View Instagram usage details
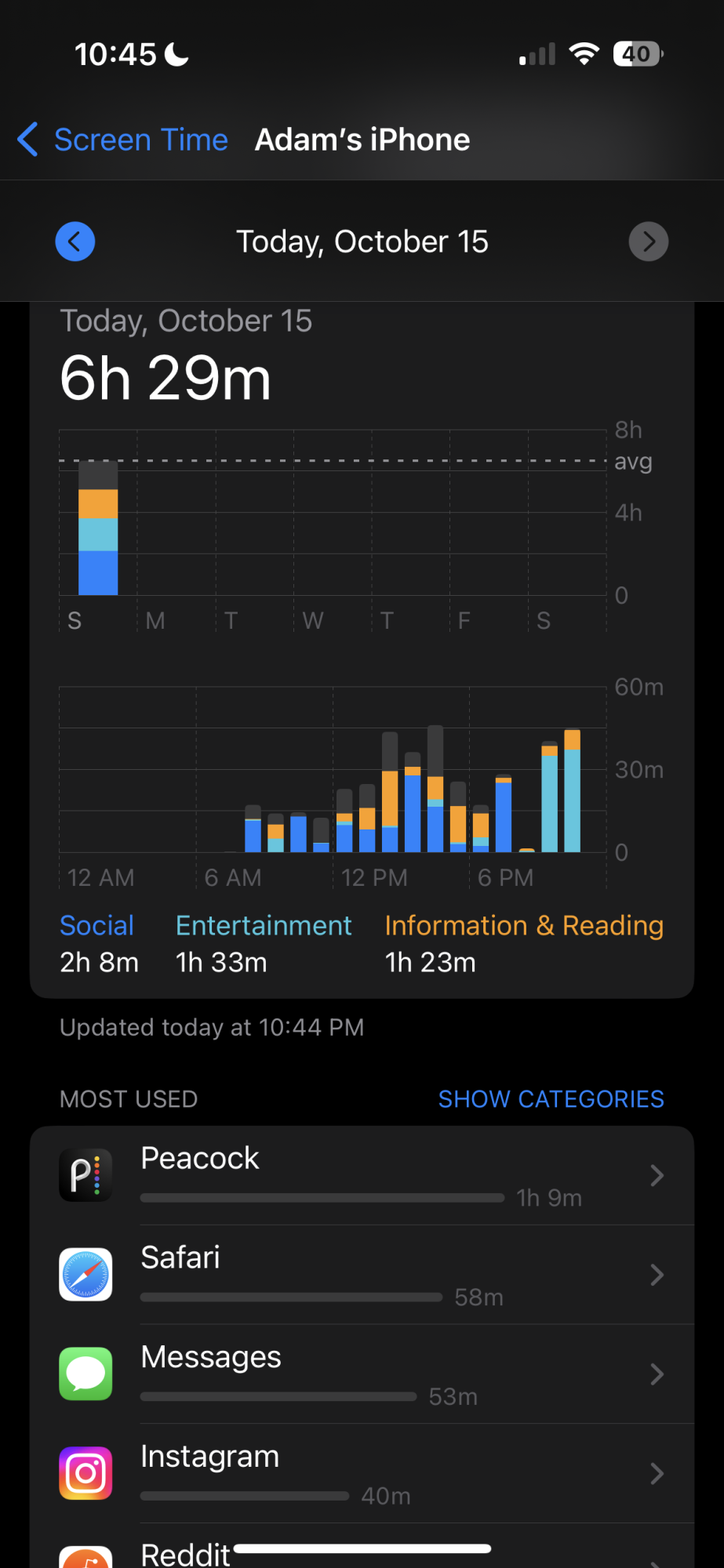 coord(362,1474)
